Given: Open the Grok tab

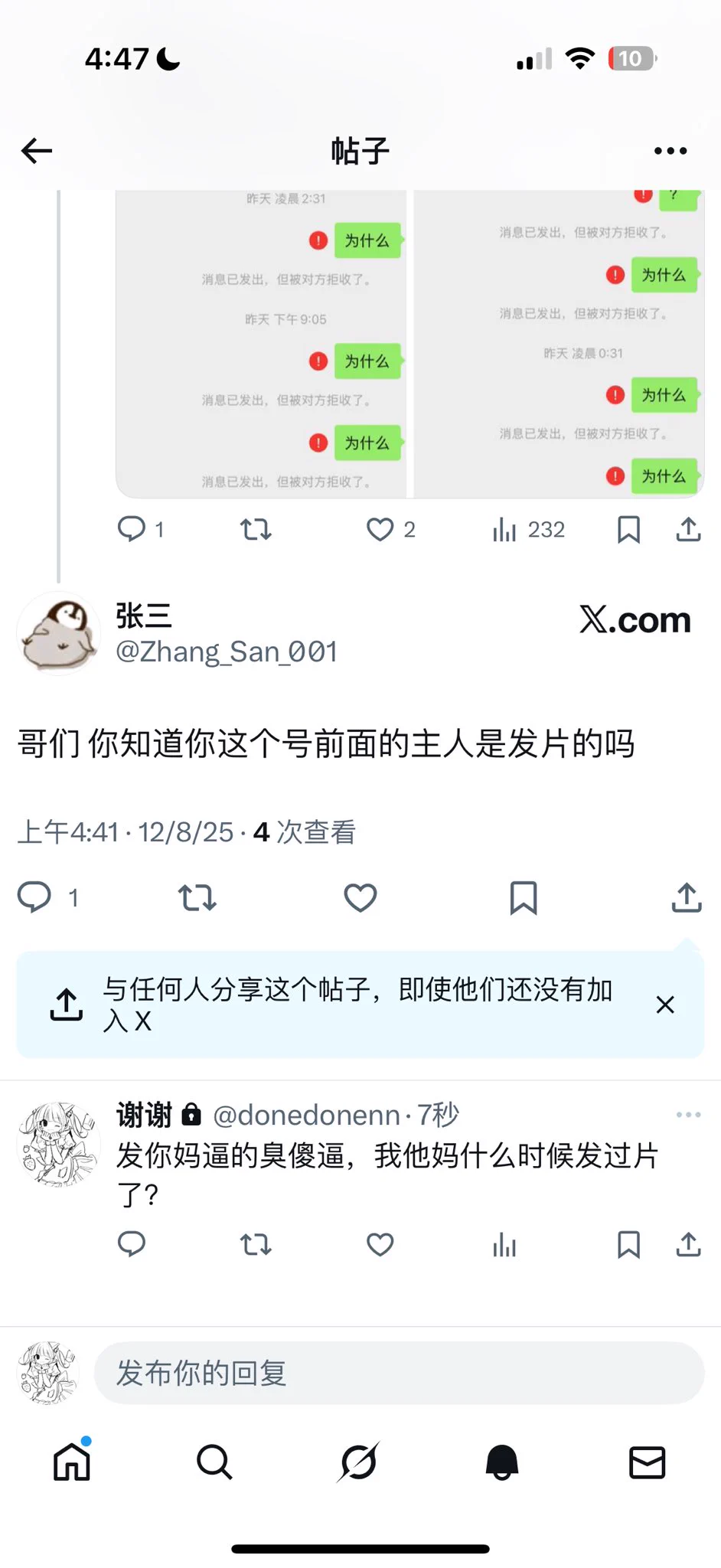Looking at the screenshot, I should click(358, 1462).
